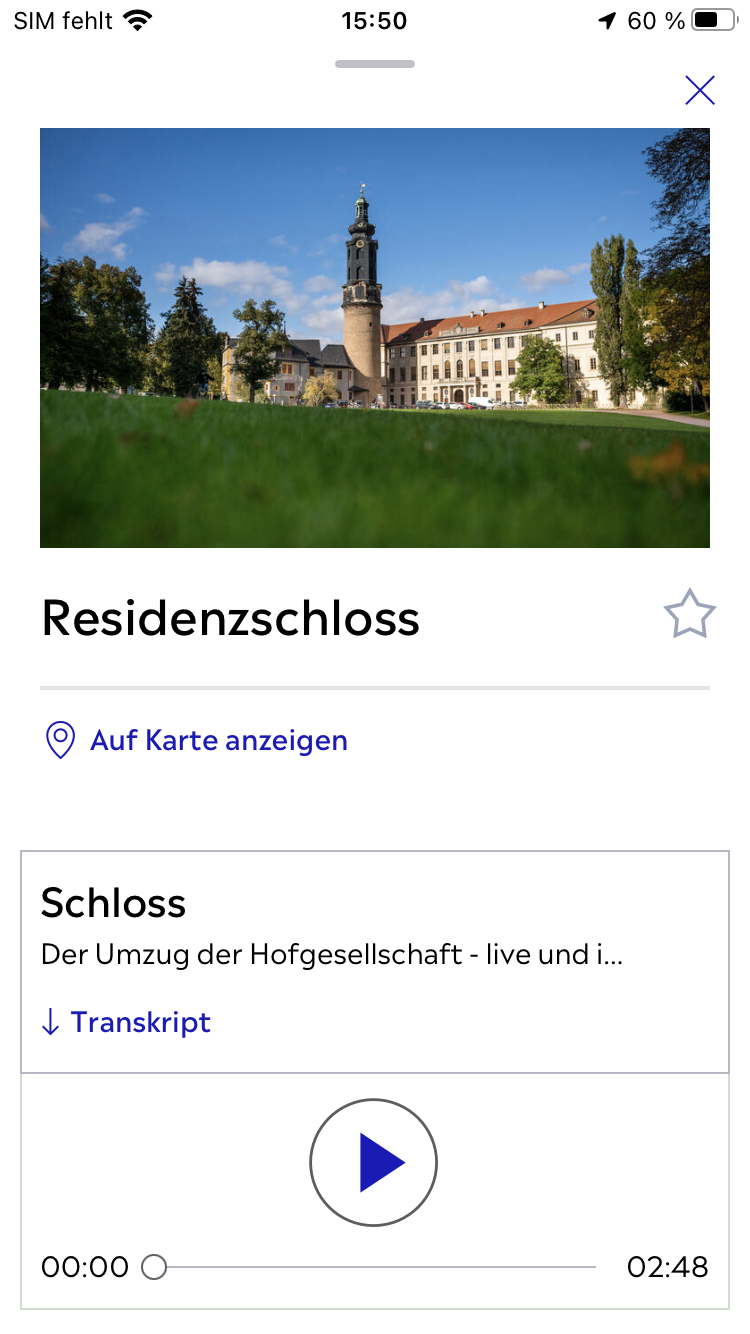Tap the audio progress slider handle

(154, 1267)
